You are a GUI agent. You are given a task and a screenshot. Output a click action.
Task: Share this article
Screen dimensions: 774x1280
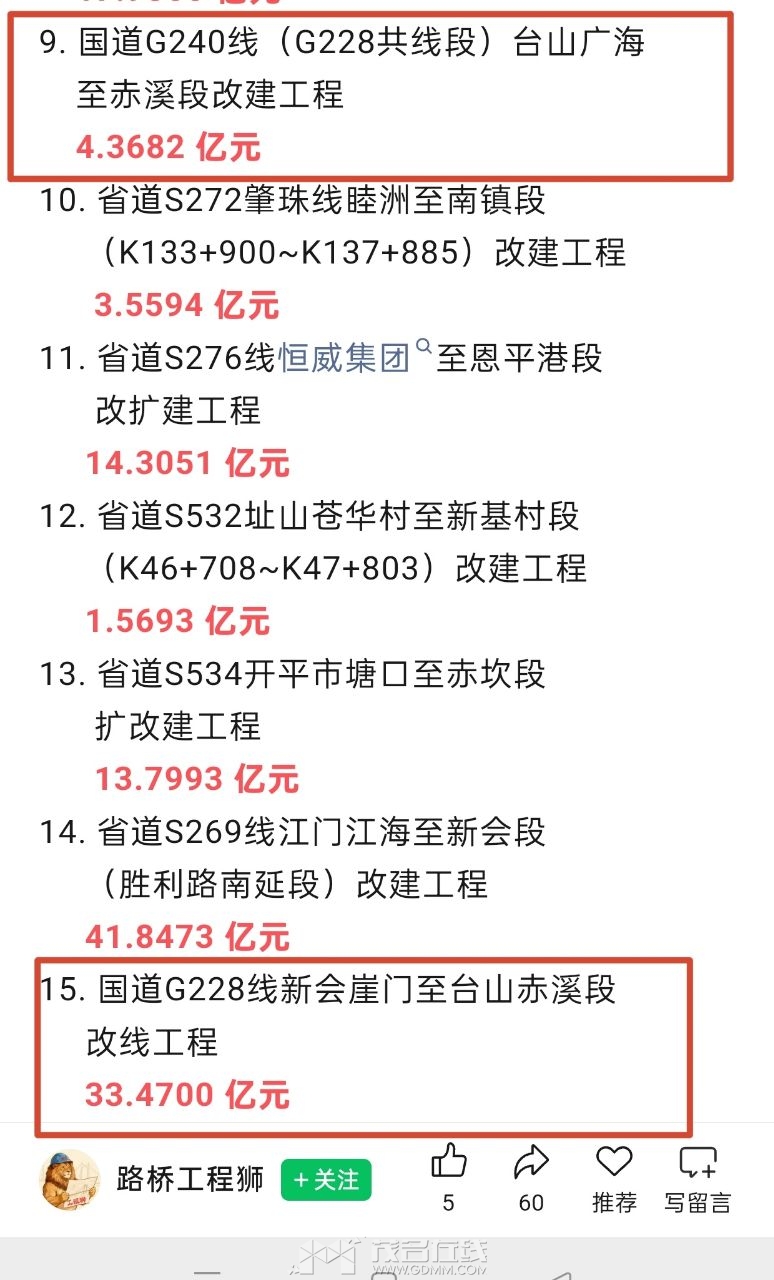531,1163
